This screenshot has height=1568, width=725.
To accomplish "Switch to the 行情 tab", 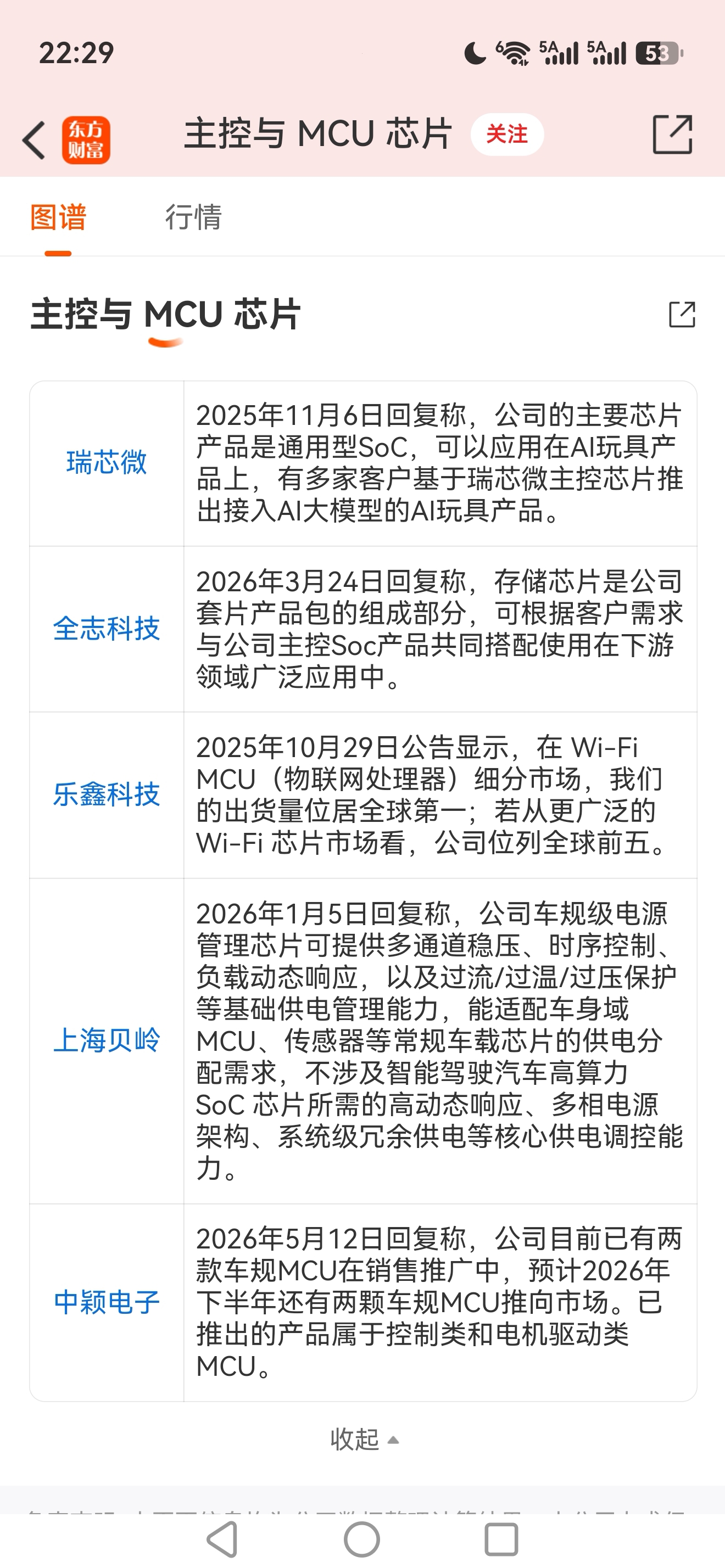I will coord(193,217).
